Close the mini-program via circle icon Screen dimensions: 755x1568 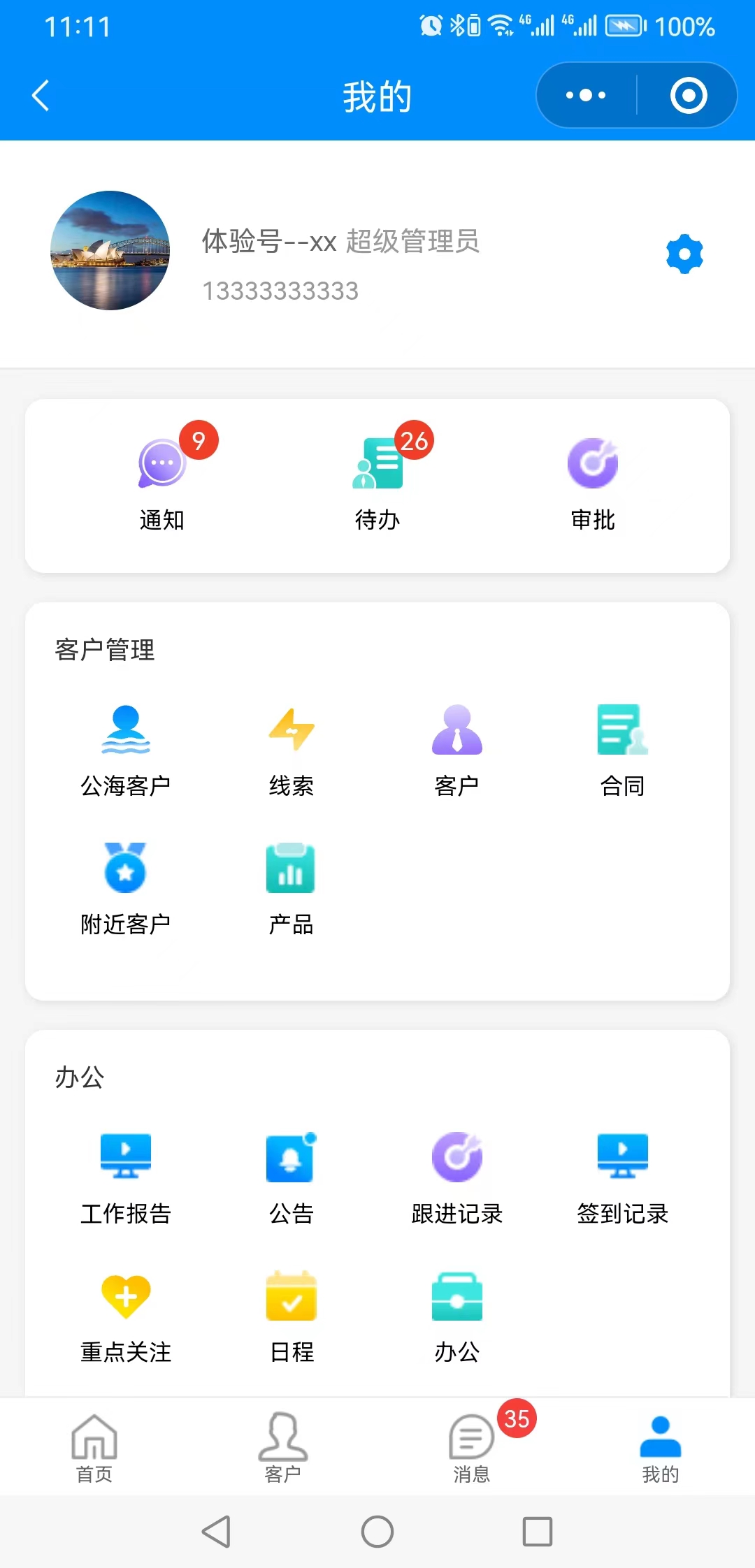click(689, 96)
